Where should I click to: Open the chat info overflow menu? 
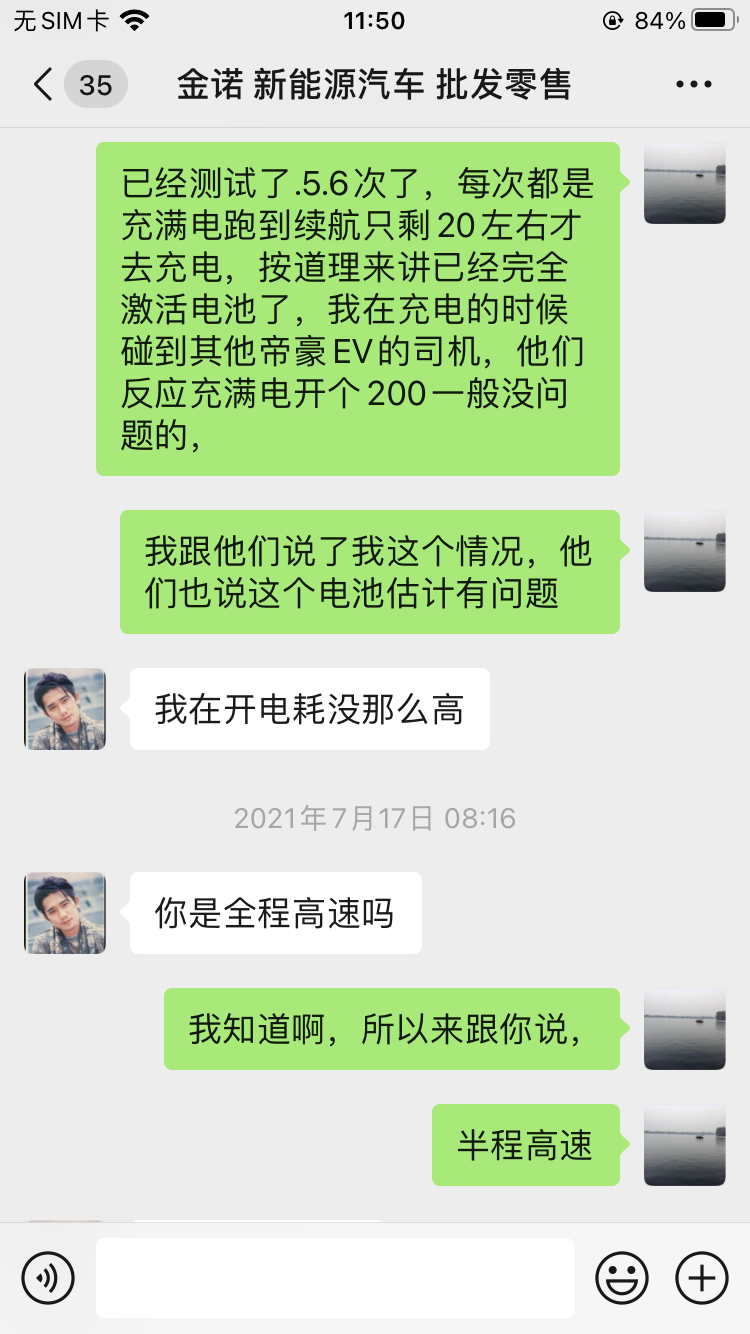[x=693, y=84]
